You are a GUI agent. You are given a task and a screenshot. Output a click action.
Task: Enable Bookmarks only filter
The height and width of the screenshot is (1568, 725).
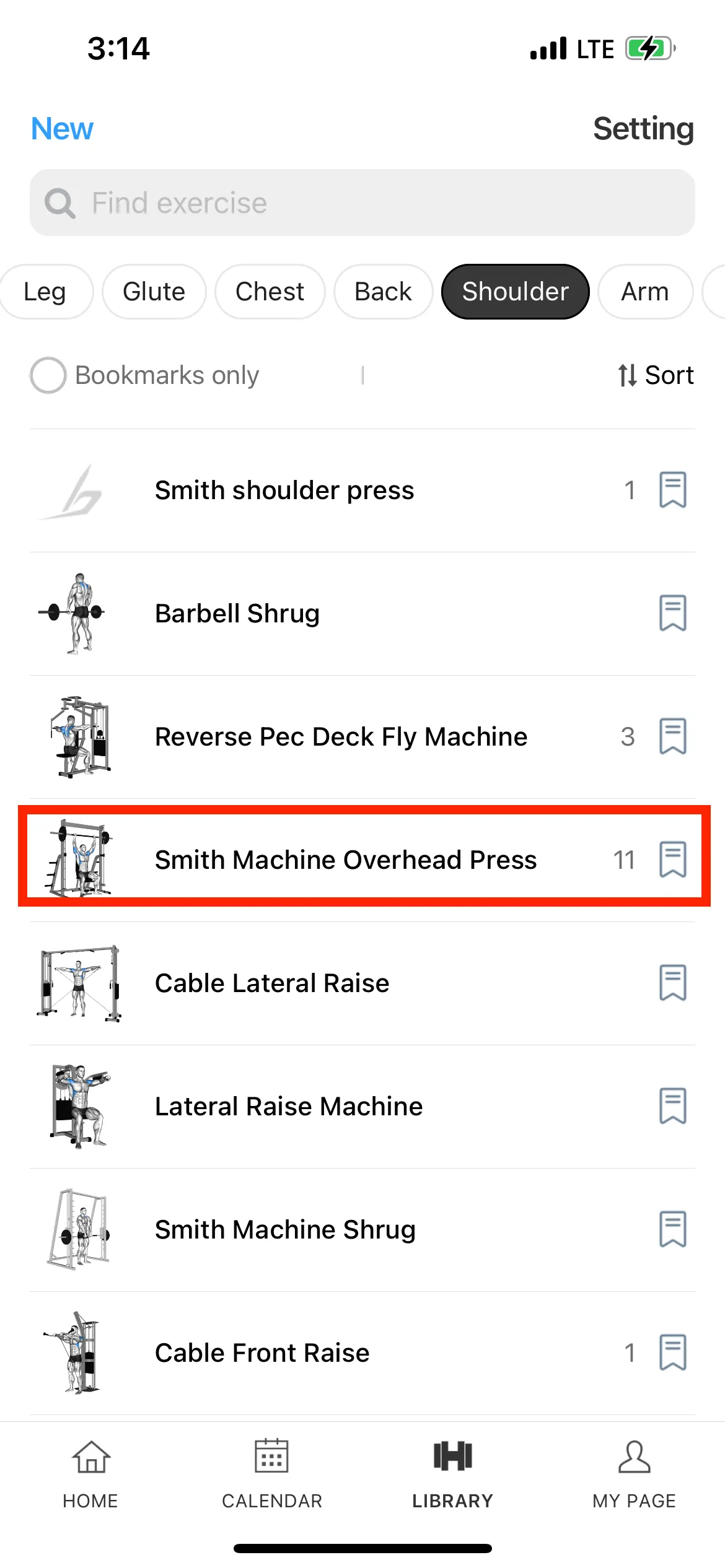[x=48, y=375]
